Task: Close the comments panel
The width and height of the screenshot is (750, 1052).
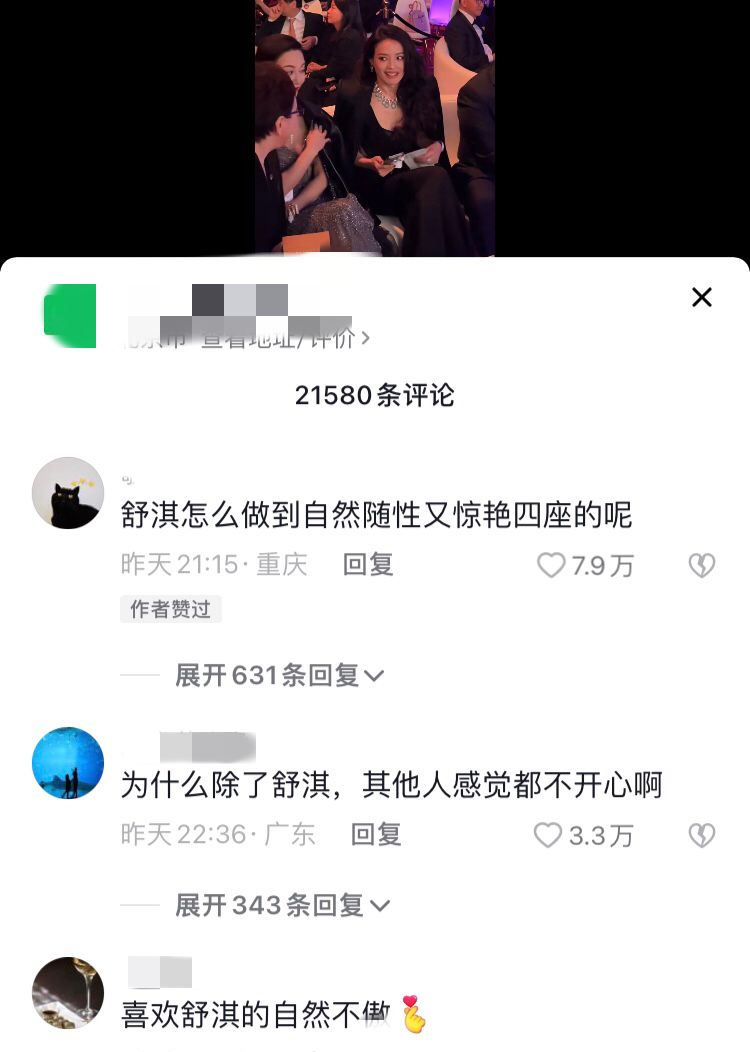Action: [x=702, y=297]
